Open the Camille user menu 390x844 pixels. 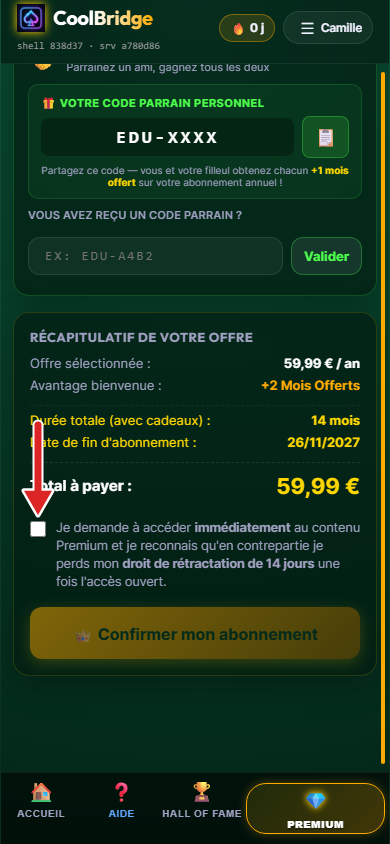pyautogui.click(x=328, y=27)
